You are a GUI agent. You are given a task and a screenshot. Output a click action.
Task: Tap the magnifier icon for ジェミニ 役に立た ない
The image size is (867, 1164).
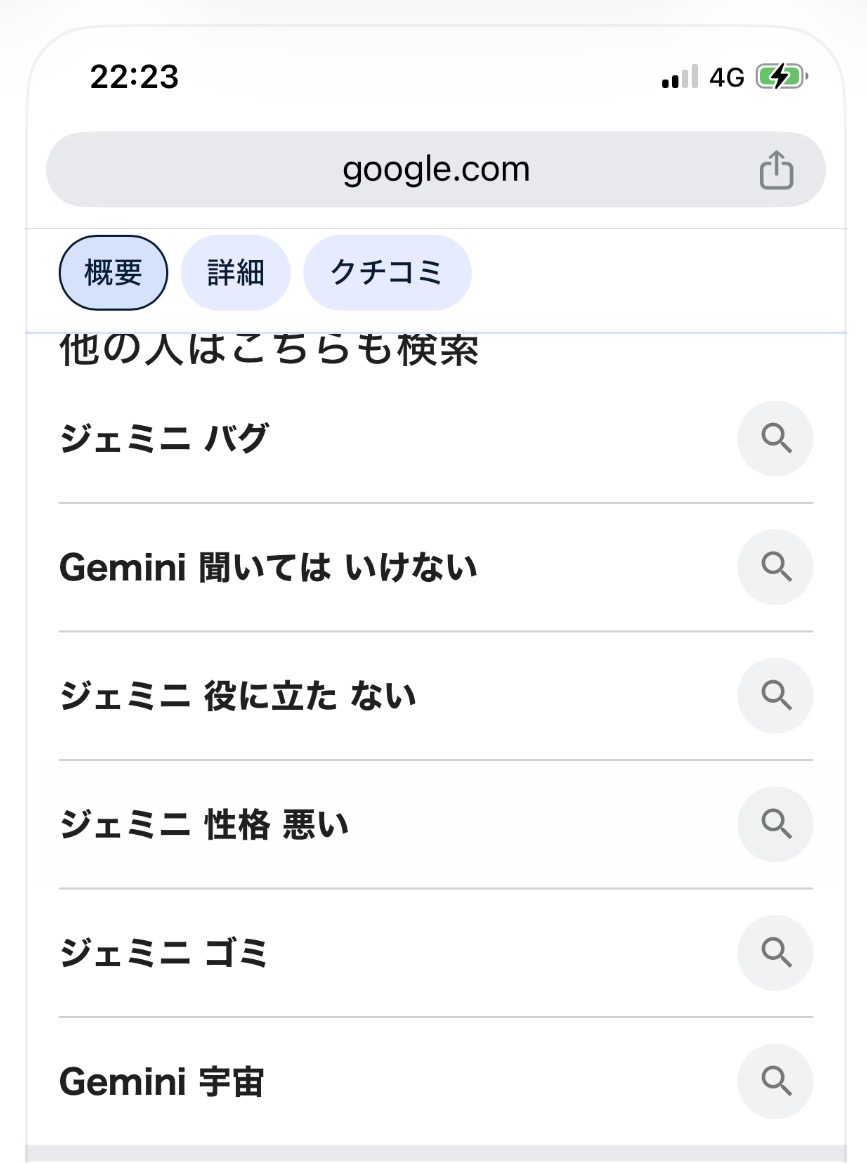point(775,696)
